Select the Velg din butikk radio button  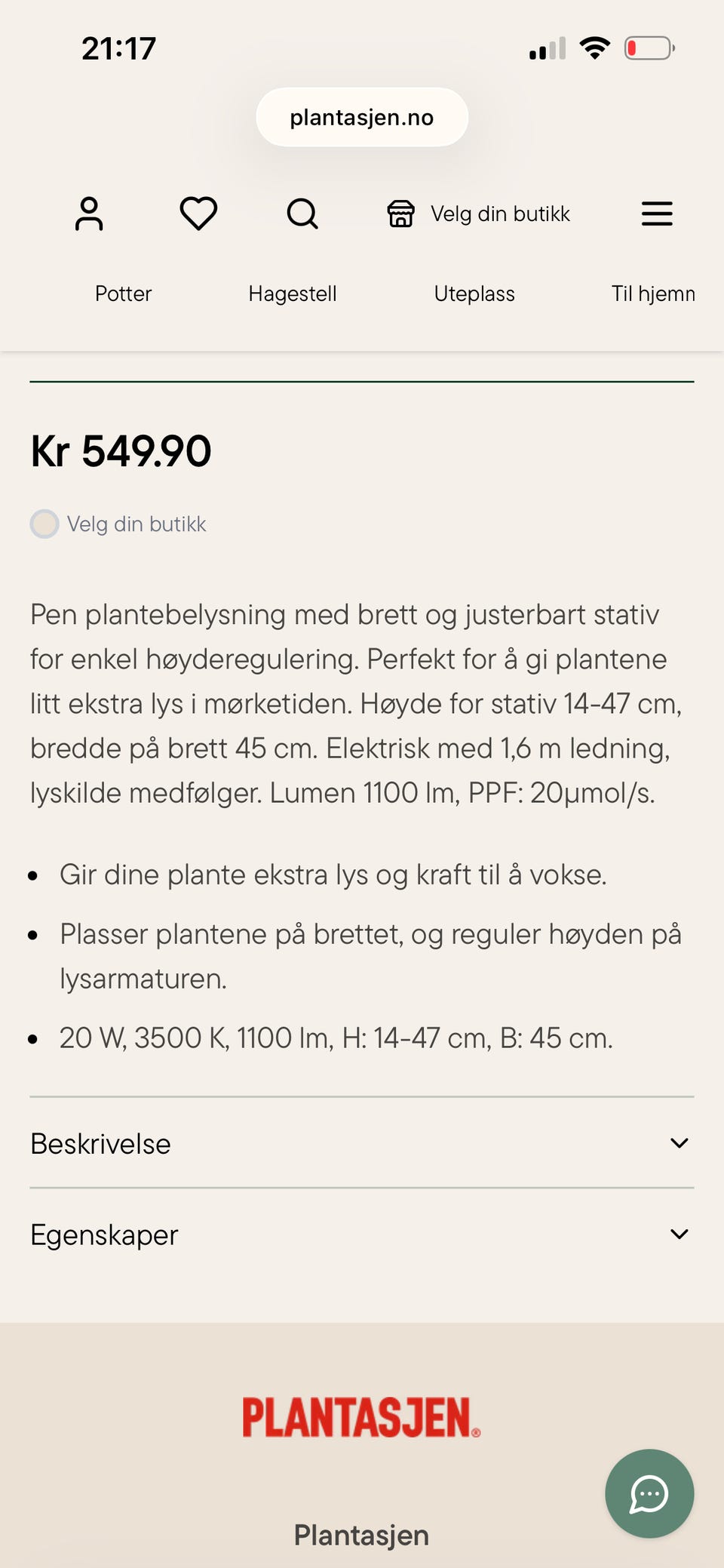point(44,524)
